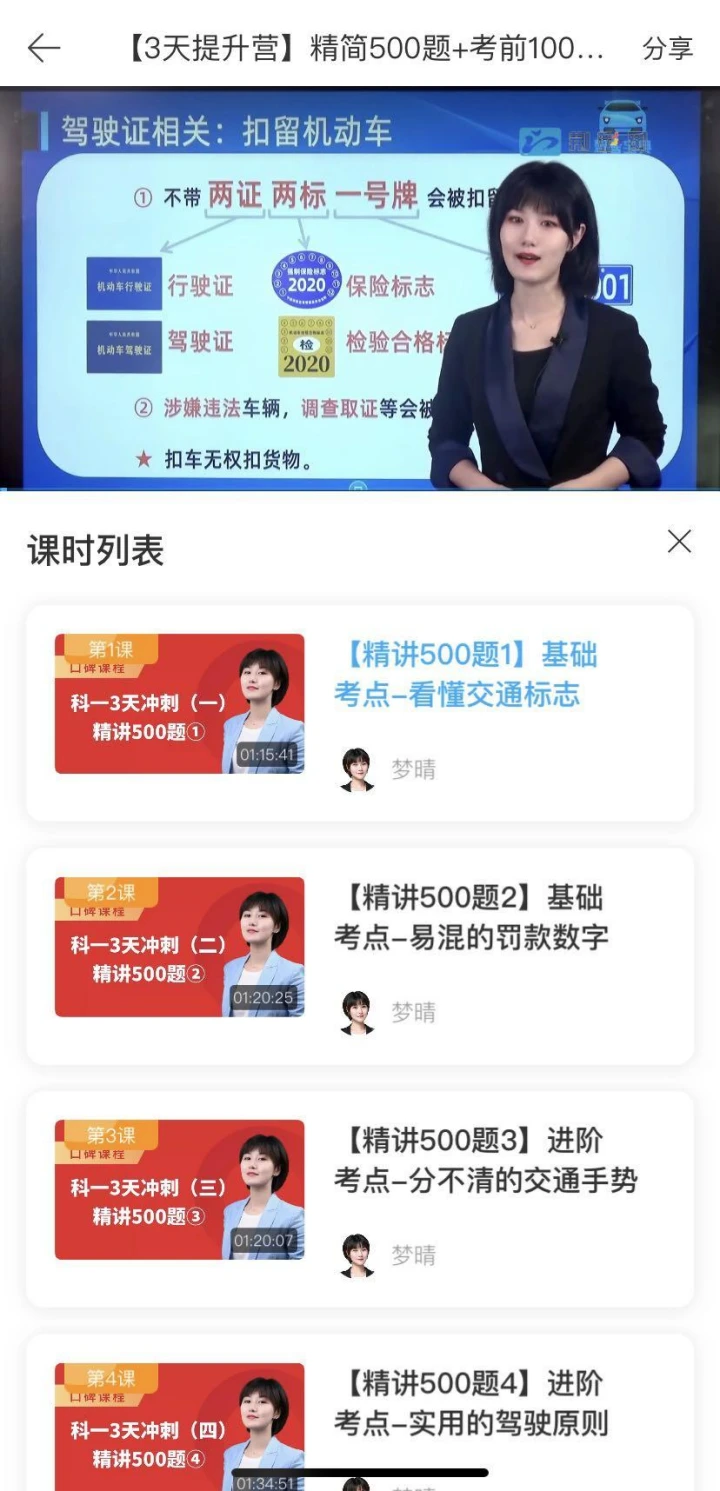Tap 分享 to share this course
This screenshot has height=1491, width=720.
(667, 48)
